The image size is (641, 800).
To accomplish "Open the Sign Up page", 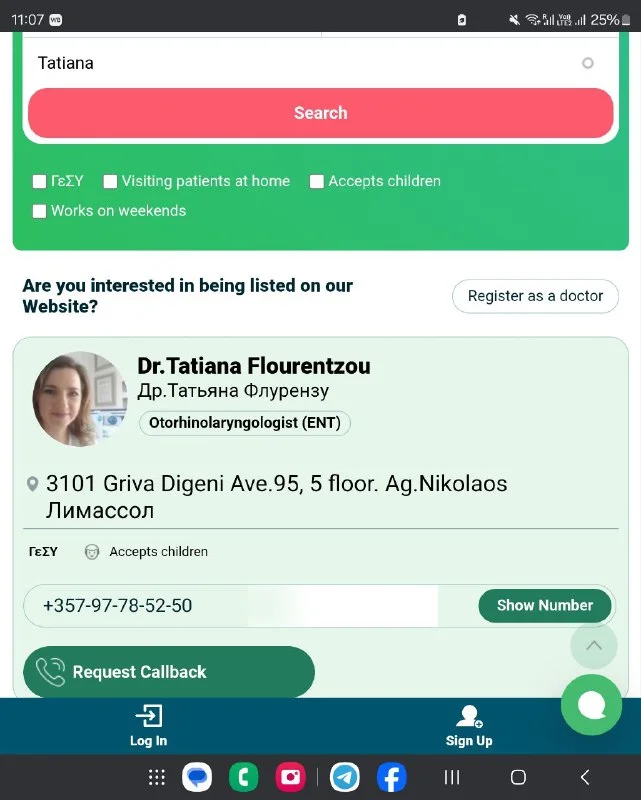I will tap(469, 726).
